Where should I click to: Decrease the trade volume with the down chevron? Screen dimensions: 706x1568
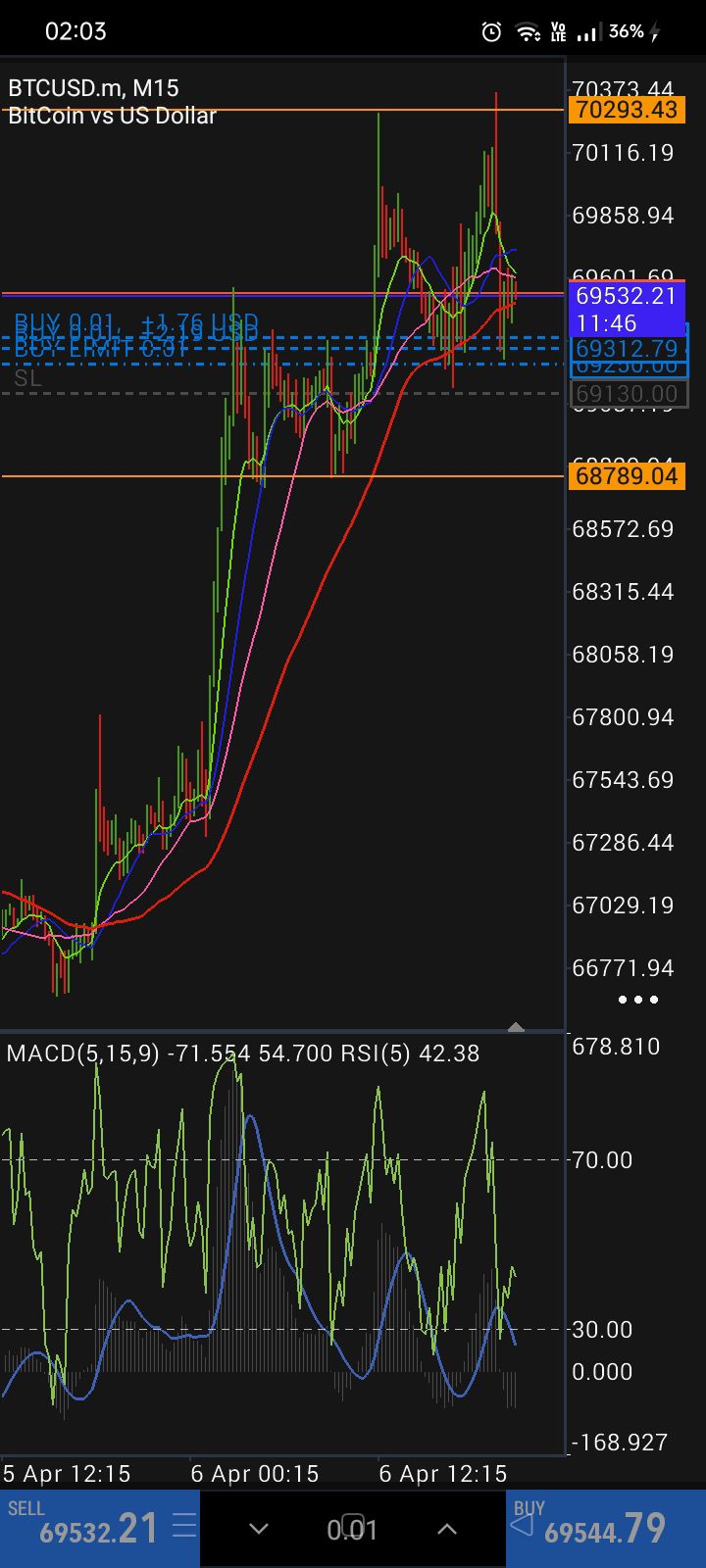pos(259,1529)
